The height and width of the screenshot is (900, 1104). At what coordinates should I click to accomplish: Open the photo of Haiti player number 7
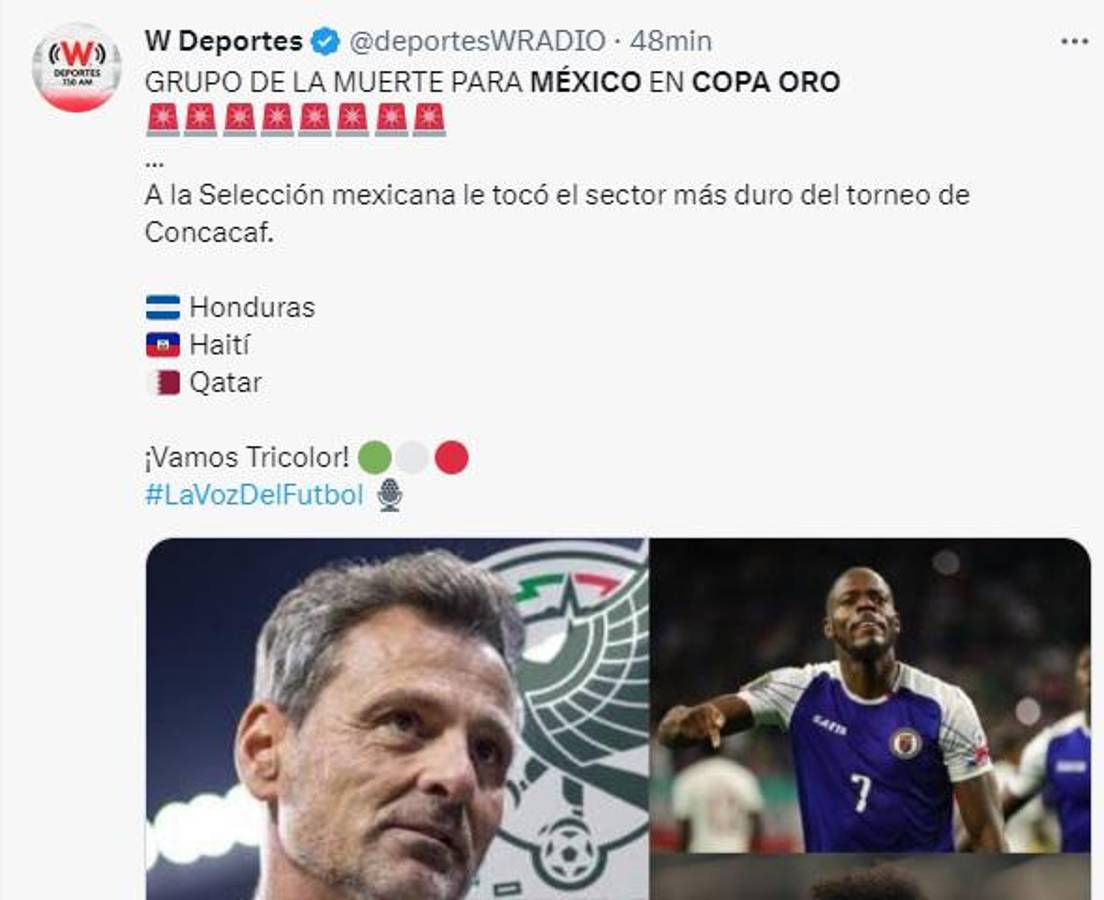coord(869,694)
